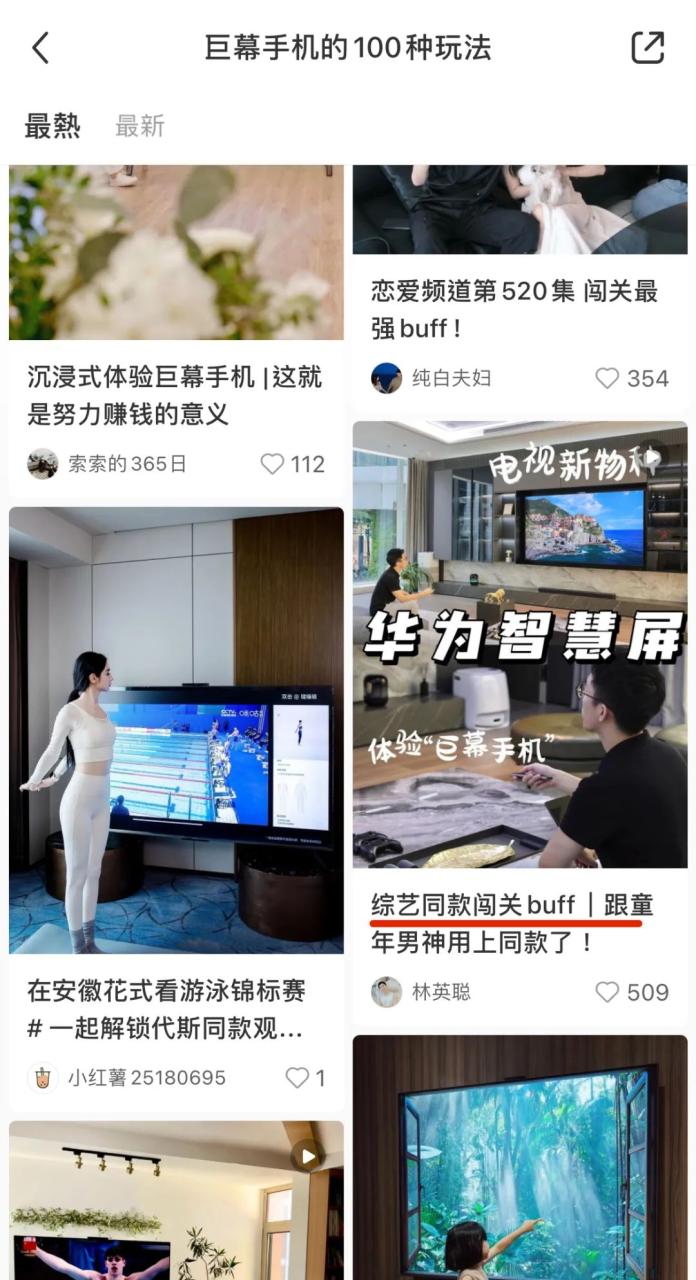The image size is (696, 1280).
Task: Select the 最热 tab
Action: (x=52, y=126)
